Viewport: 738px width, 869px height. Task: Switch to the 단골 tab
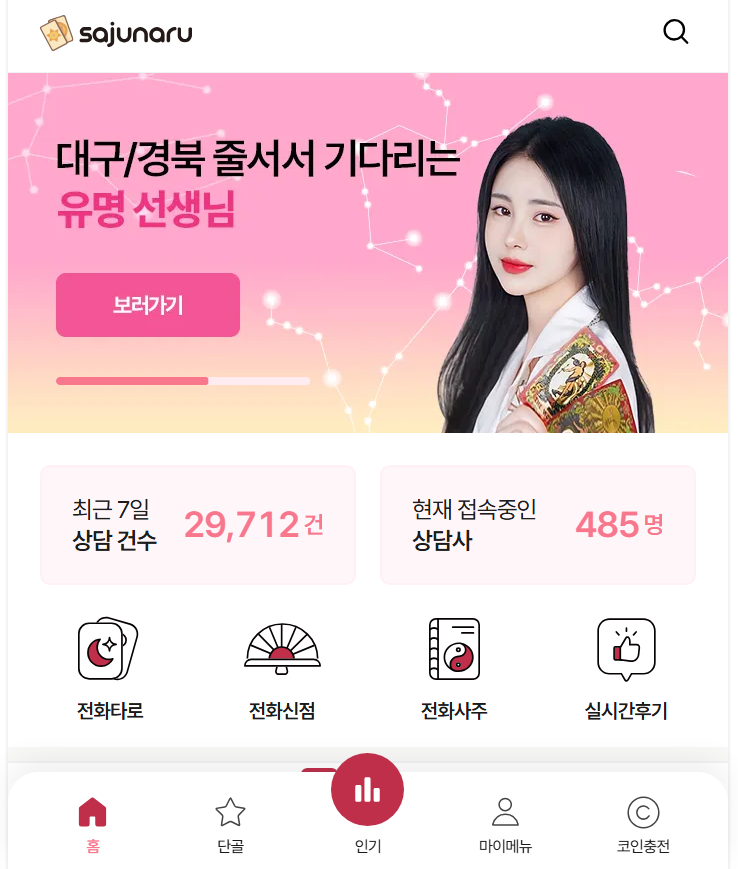230,824
